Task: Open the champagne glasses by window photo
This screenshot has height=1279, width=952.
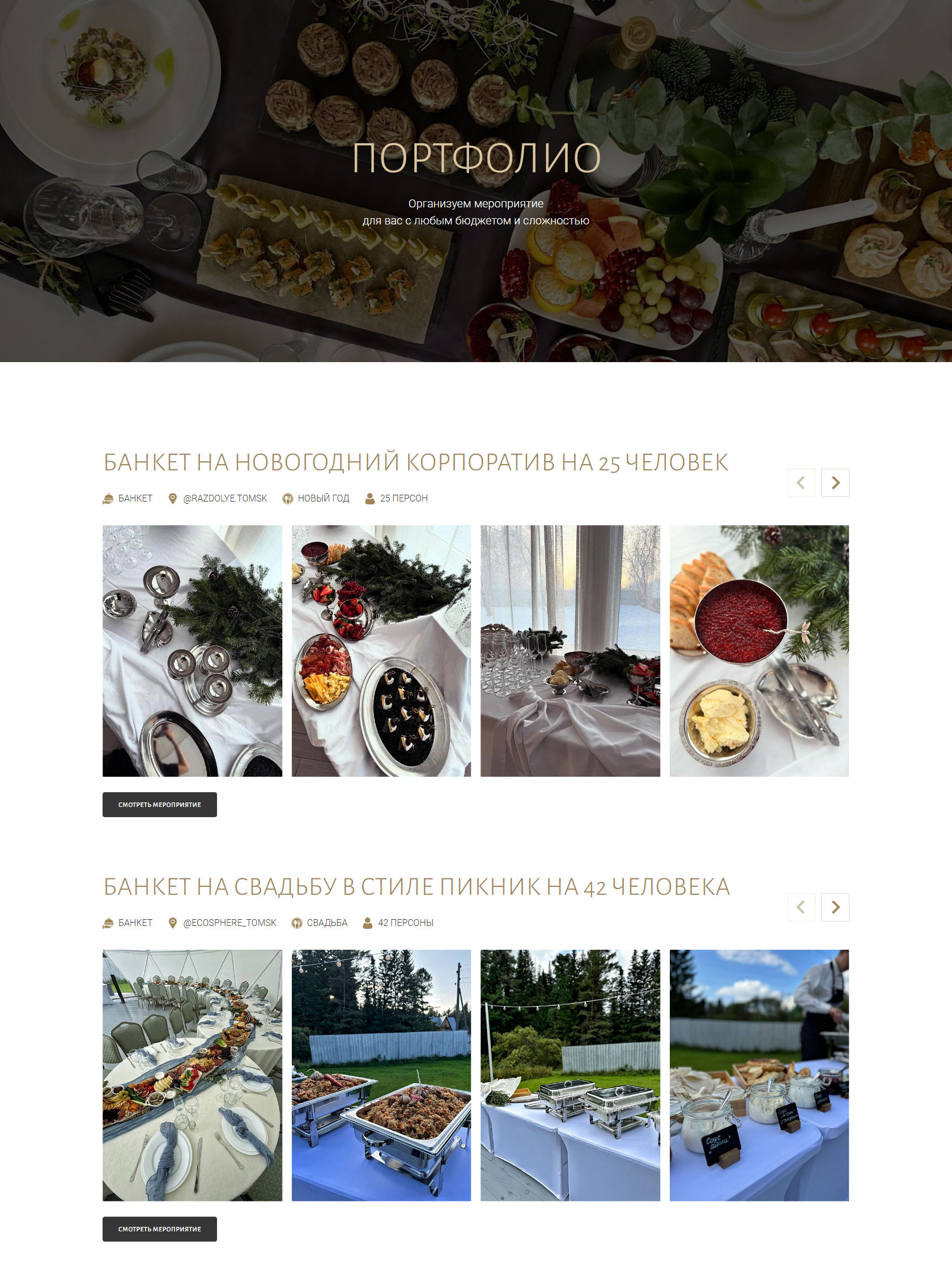Action: click(569, 651)
